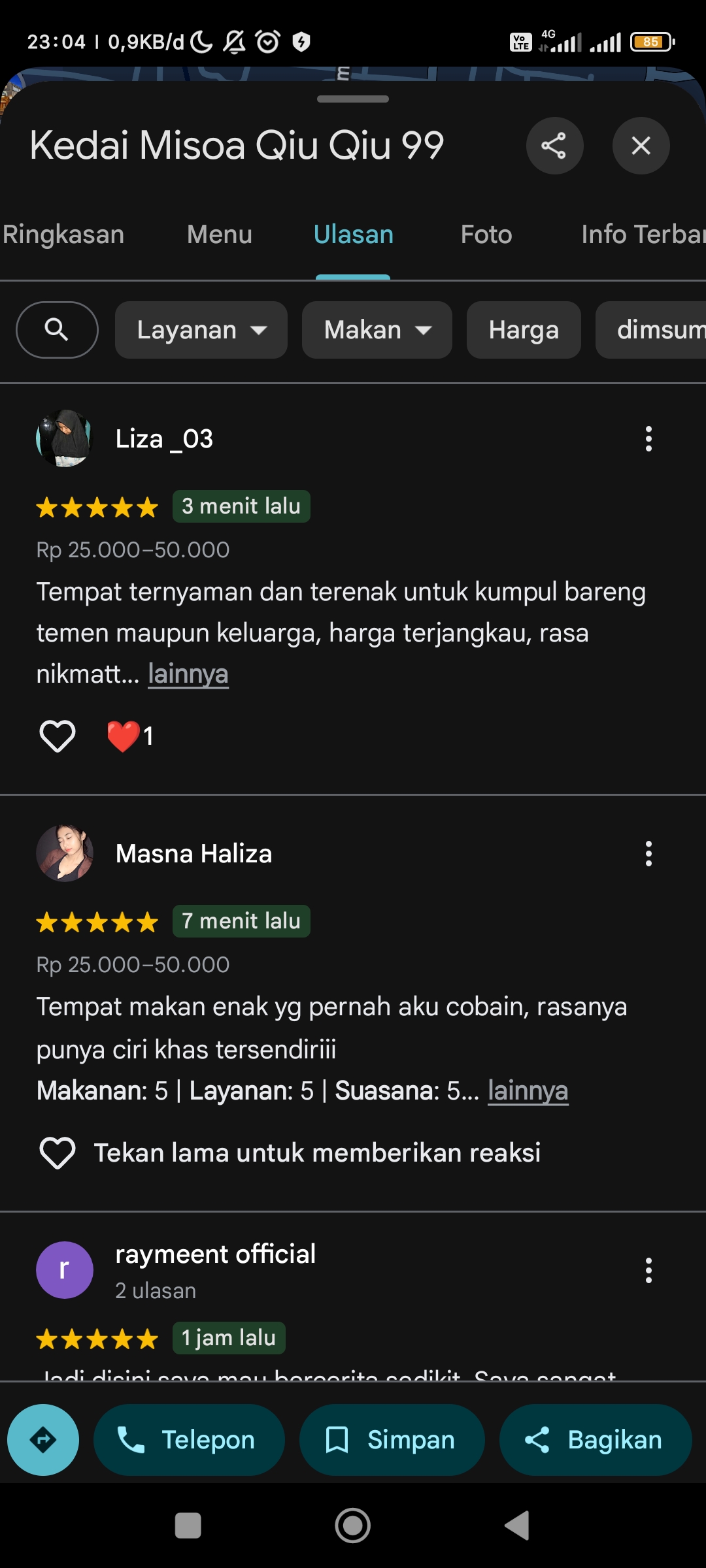Switch to the Menu tab
Viewport: 706px width, 1568px height.
[220, 235]
